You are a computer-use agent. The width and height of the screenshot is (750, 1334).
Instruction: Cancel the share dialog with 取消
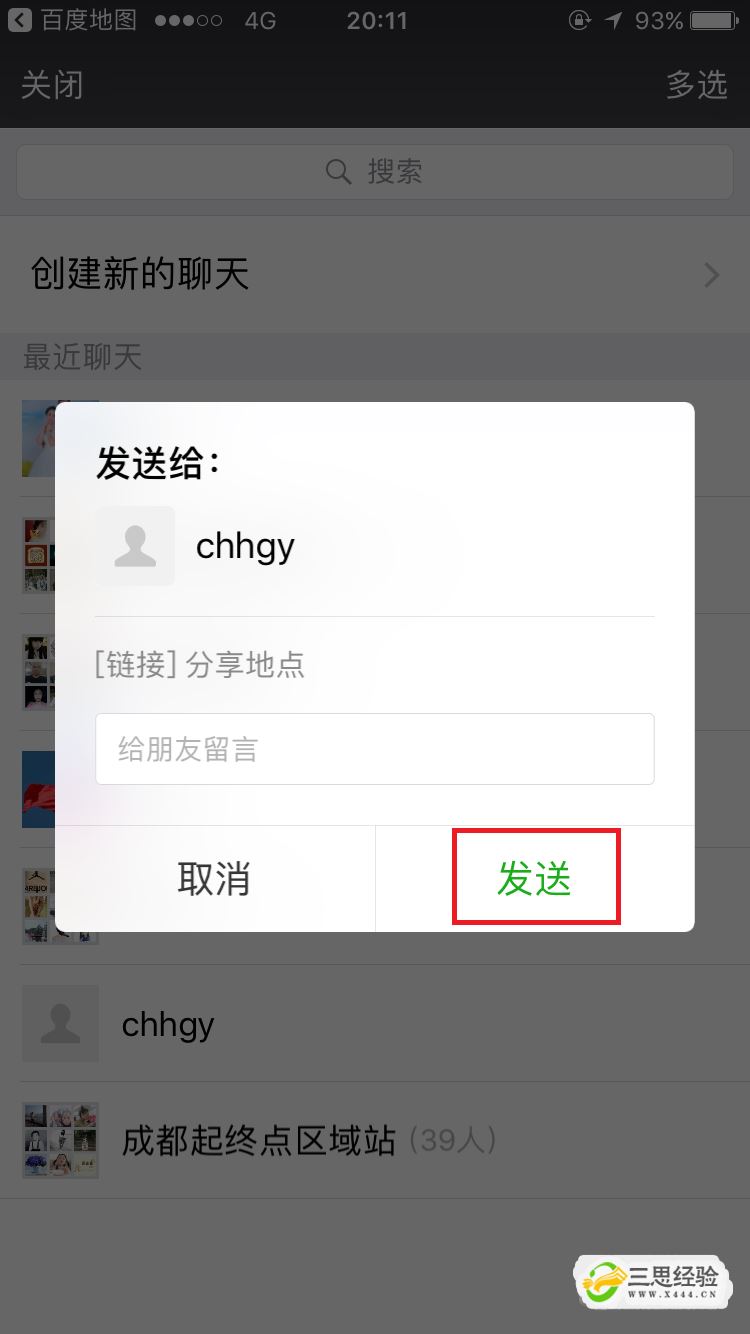(214, 879)
